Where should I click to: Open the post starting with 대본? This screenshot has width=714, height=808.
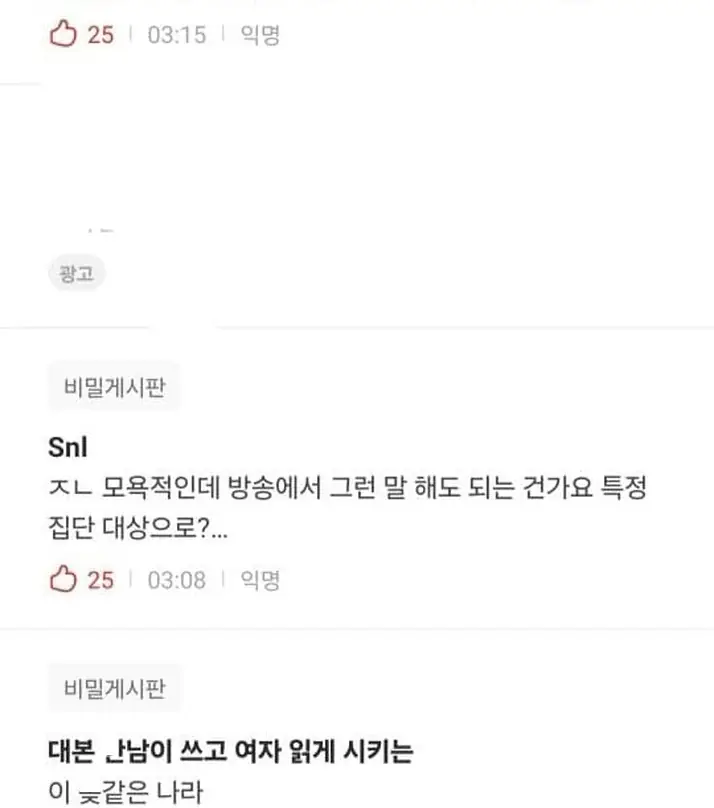tap(231, 752)
